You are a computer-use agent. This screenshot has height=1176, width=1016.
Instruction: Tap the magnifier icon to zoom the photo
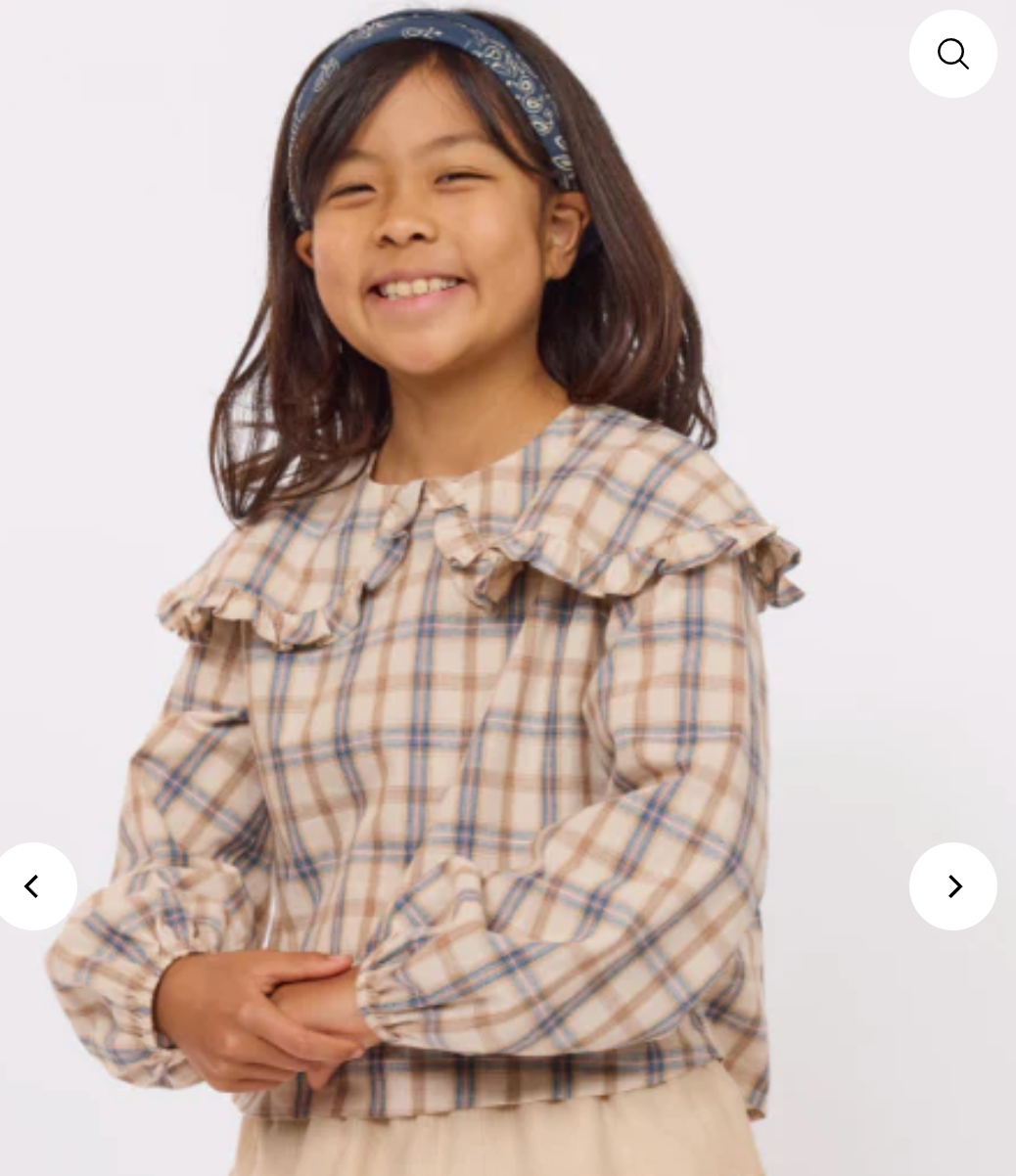952,54
